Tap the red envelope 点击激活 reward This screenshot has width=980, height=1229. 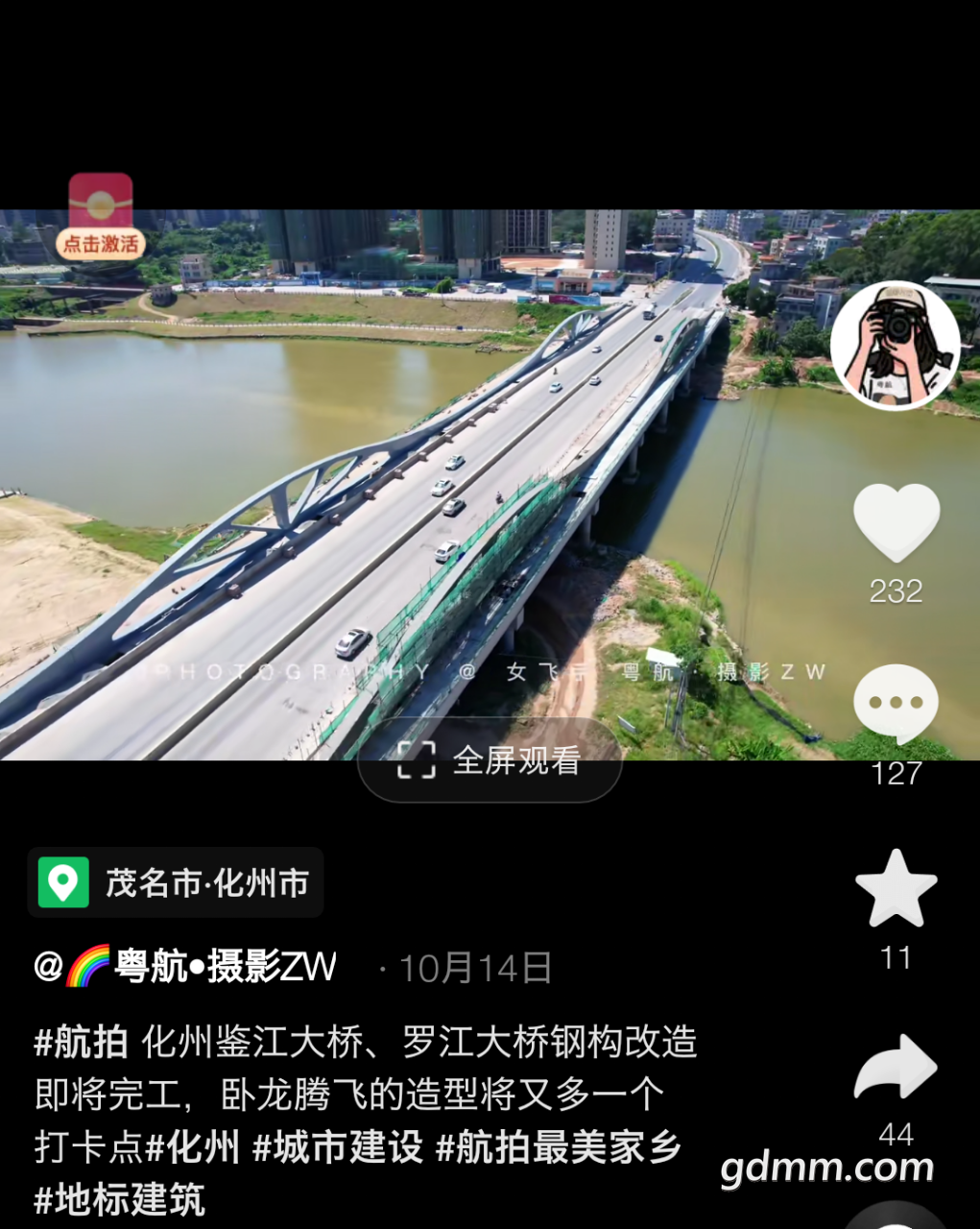point(101,217)
